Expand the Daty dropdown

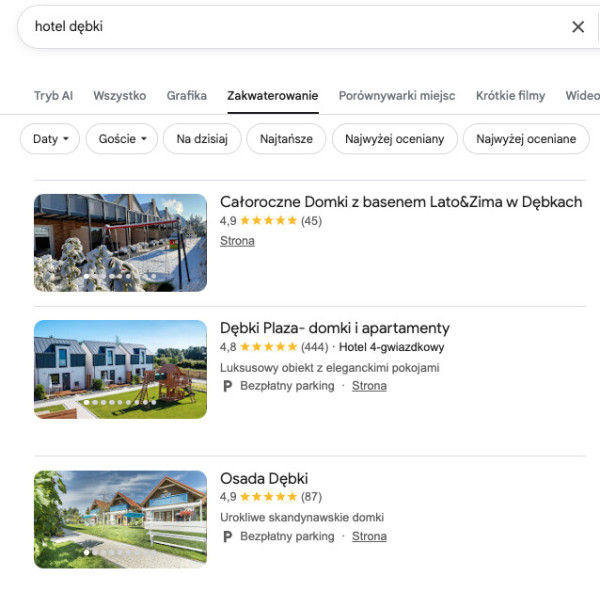coord(50,139)
